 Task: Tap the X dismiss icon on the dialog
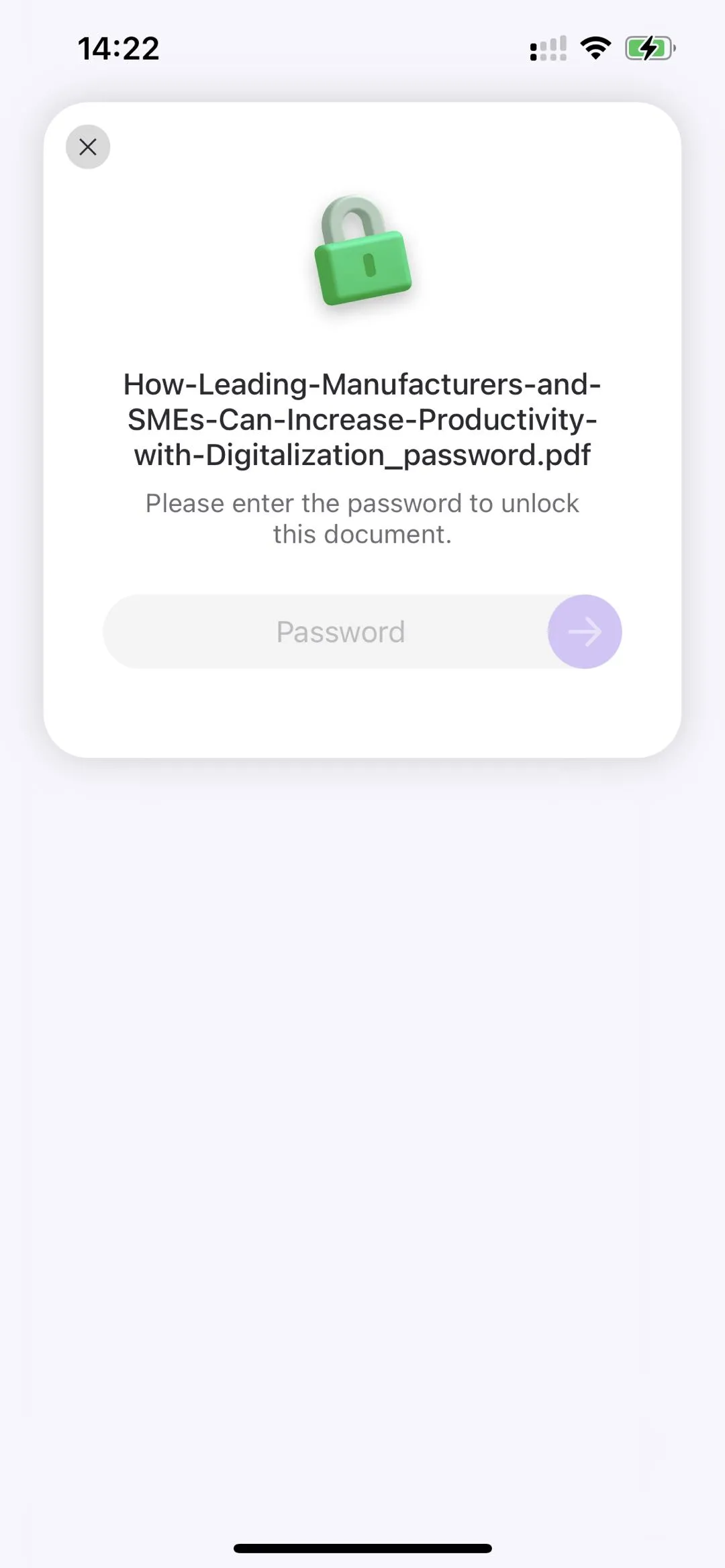pos(87,147)
